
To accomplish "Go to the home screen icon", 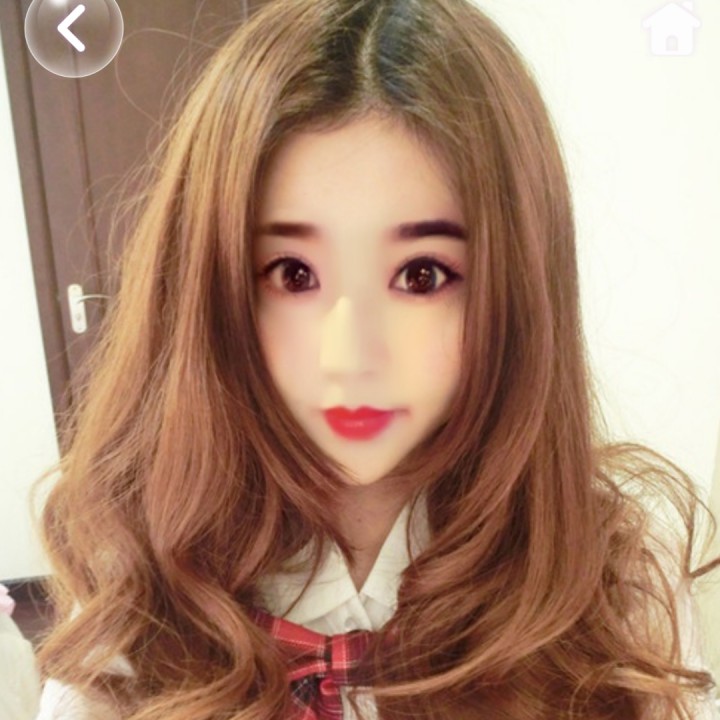I will click(x=671, y=28).
